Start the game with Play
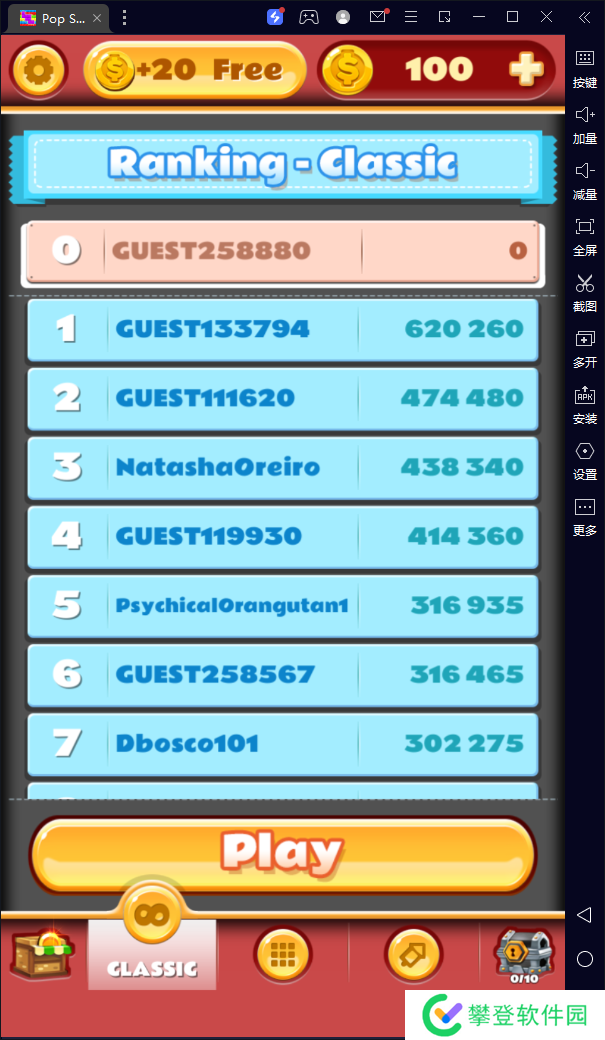Screen dimensions: 605x1040 [x=283, y=853]
